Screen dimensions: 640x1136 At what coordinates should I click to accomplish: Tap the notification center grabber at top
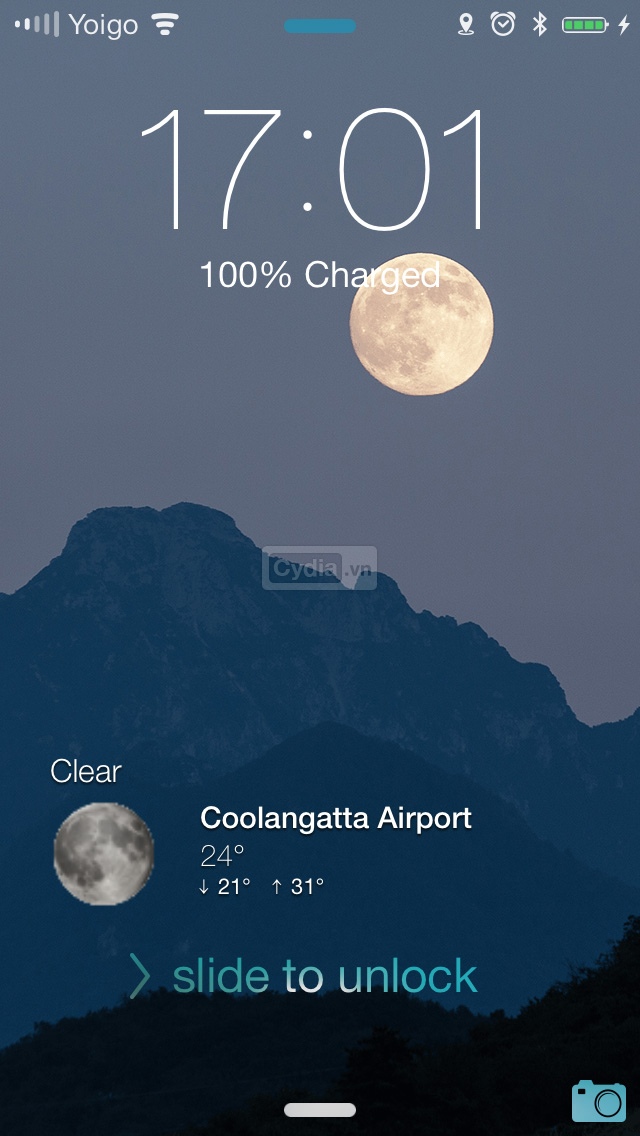pos(320,26)
